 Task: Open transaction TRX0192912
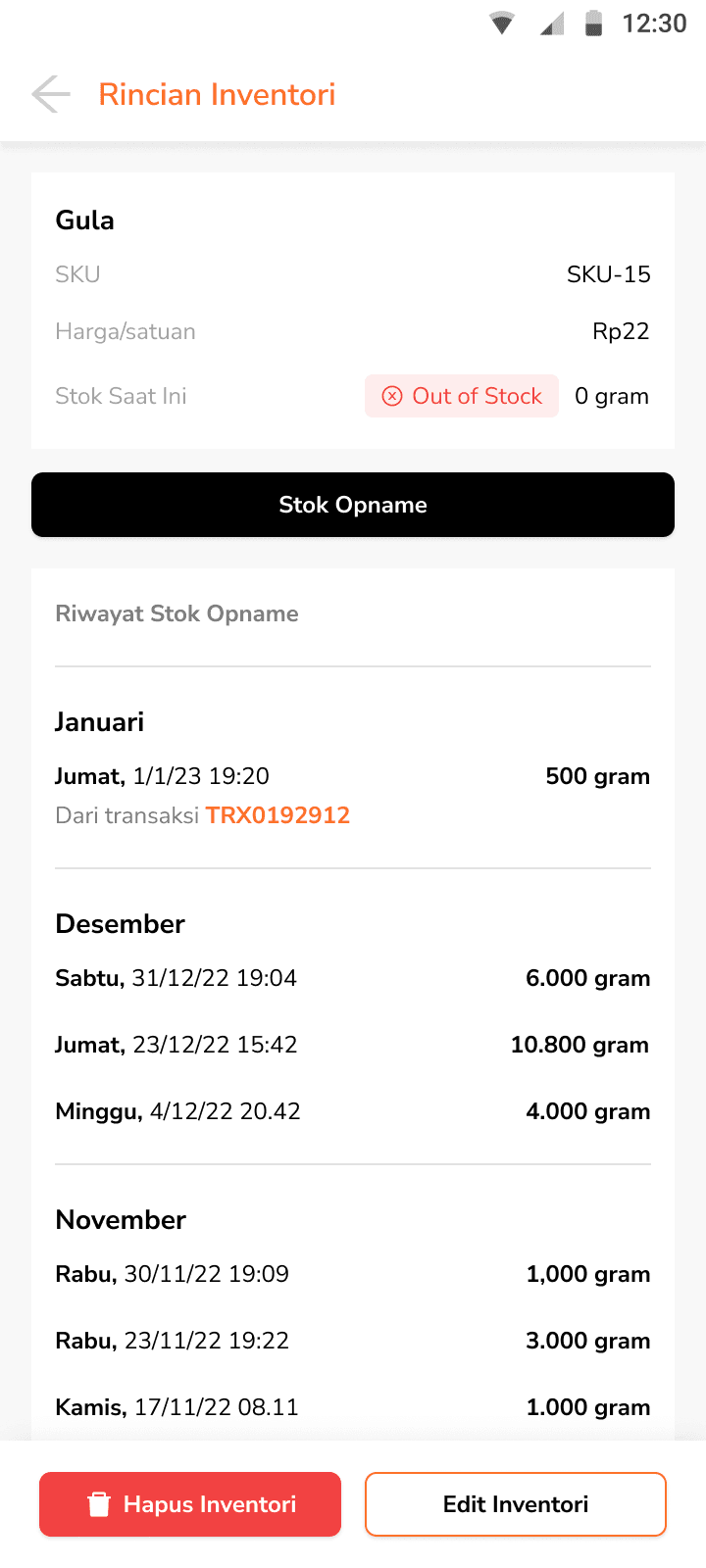pos(277,815)
